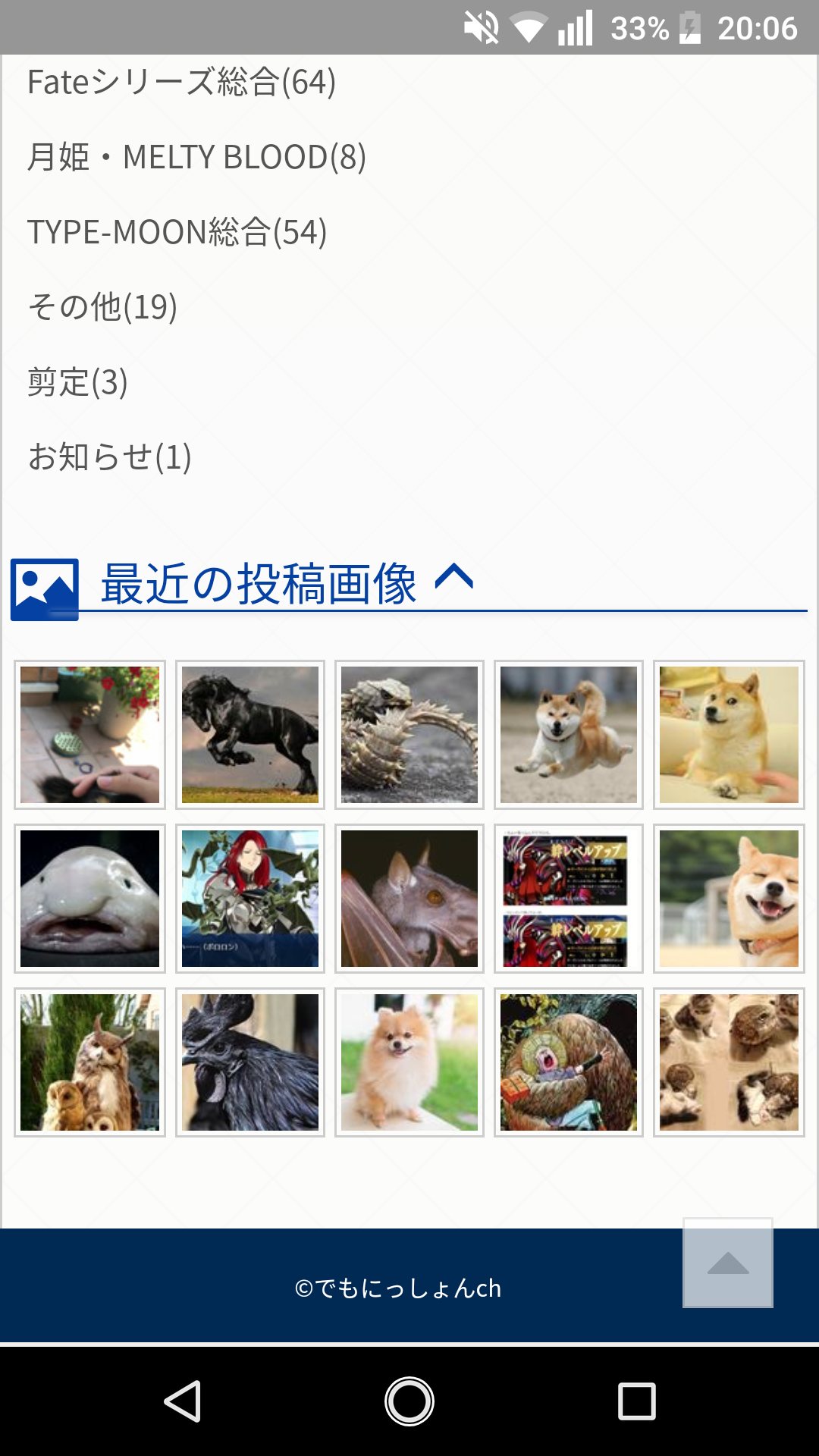The image size is (819, 1456).
Task: Open the black rooster image
Action: pyautogui.click(x=250, y=1062)
